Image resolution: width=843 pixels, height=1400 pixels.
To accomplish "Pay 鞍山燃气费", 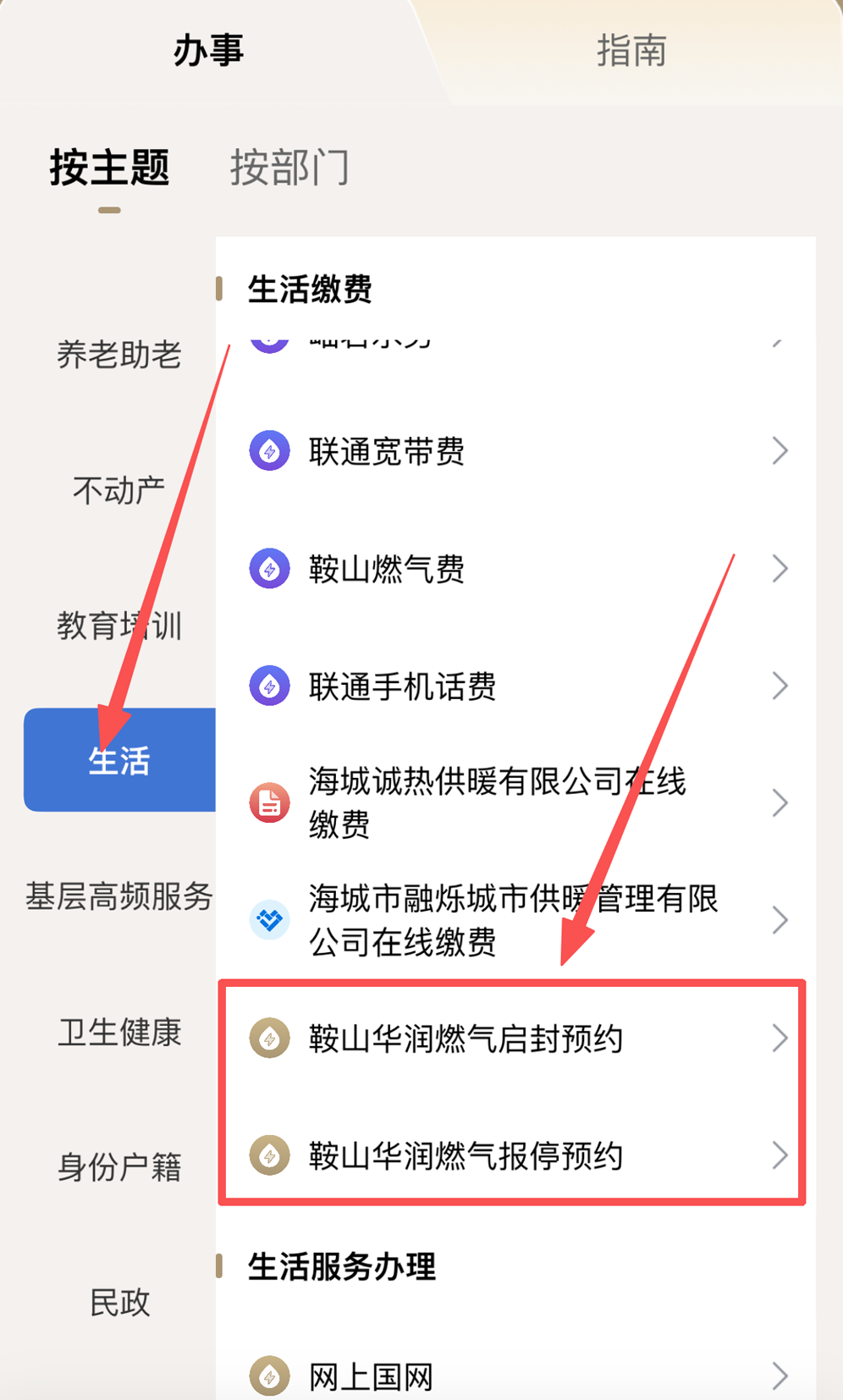I will pos(516,569).
